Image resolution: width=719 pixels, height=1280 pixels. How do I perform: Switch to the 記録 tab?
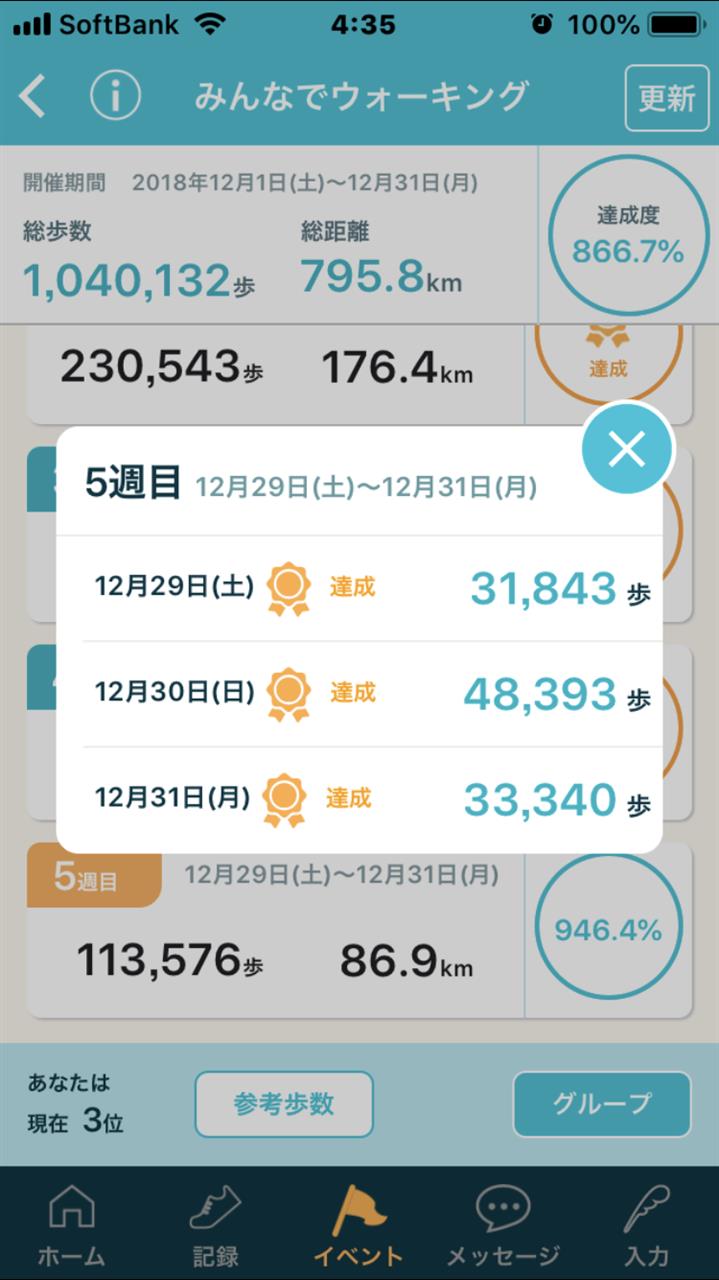point(215,1225)
